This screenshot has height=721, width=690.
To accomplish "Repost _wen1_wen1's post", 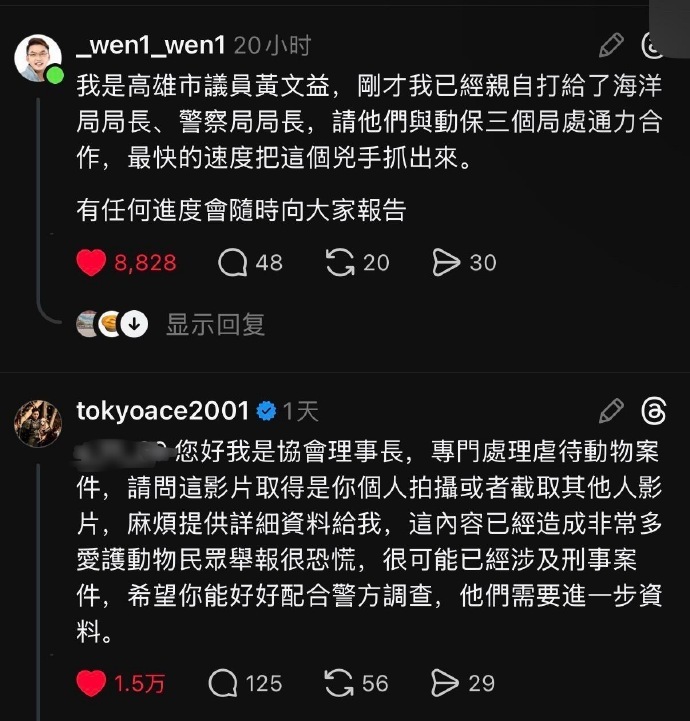I will pyautogui.click(x=341, y=263).
